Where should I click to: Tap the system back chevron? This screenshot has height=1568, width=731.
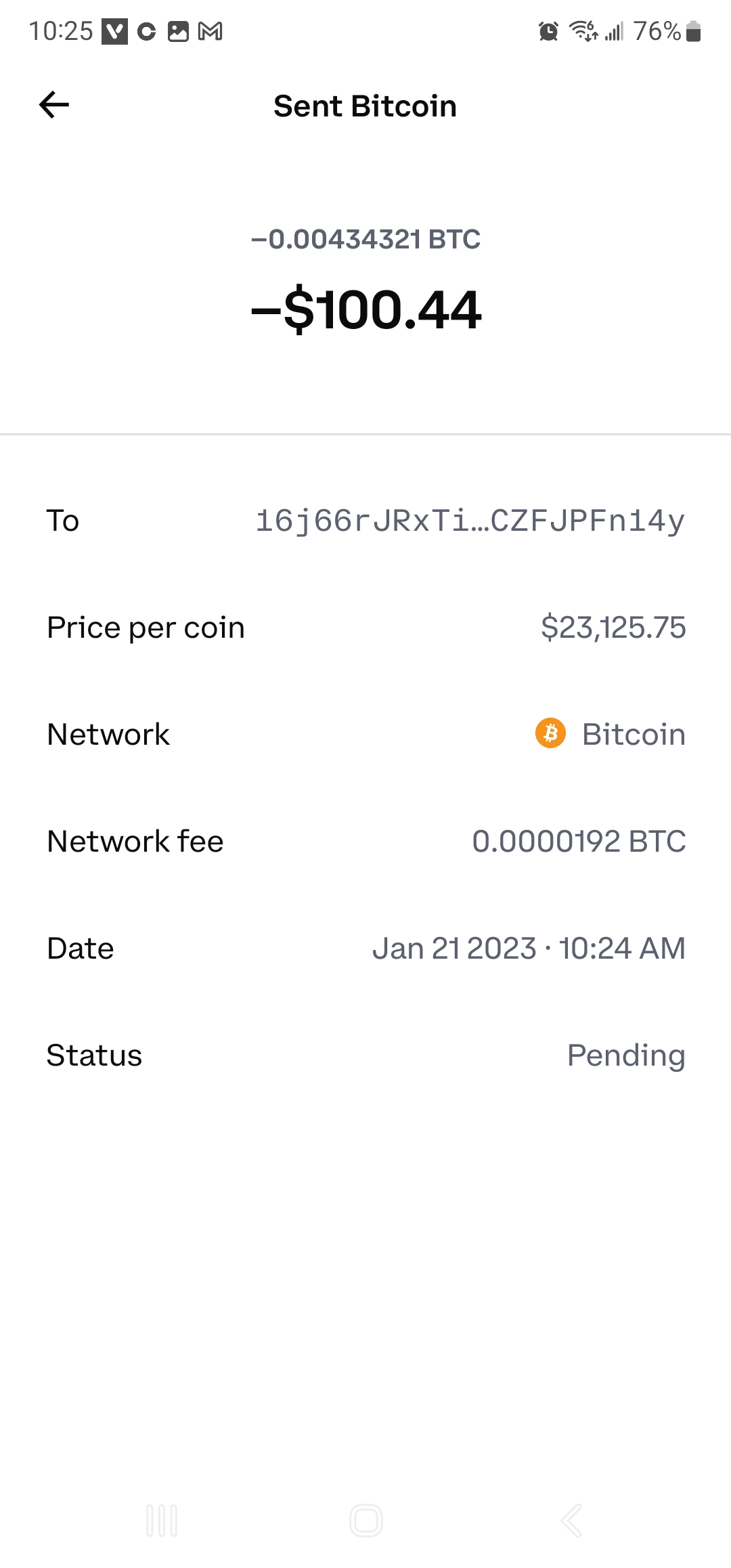click(571, 1521)
